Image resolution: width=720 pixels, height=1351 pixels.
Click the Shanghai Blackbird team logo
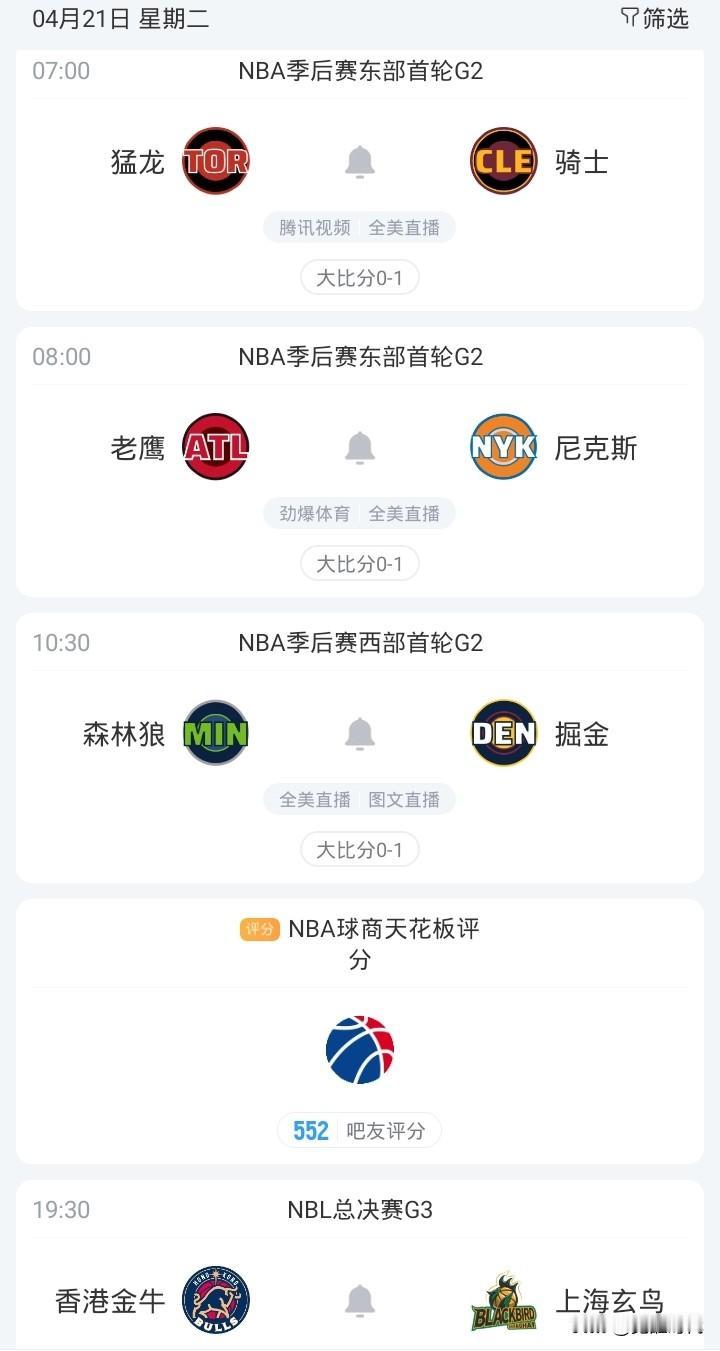click(x=504, y=1300)
